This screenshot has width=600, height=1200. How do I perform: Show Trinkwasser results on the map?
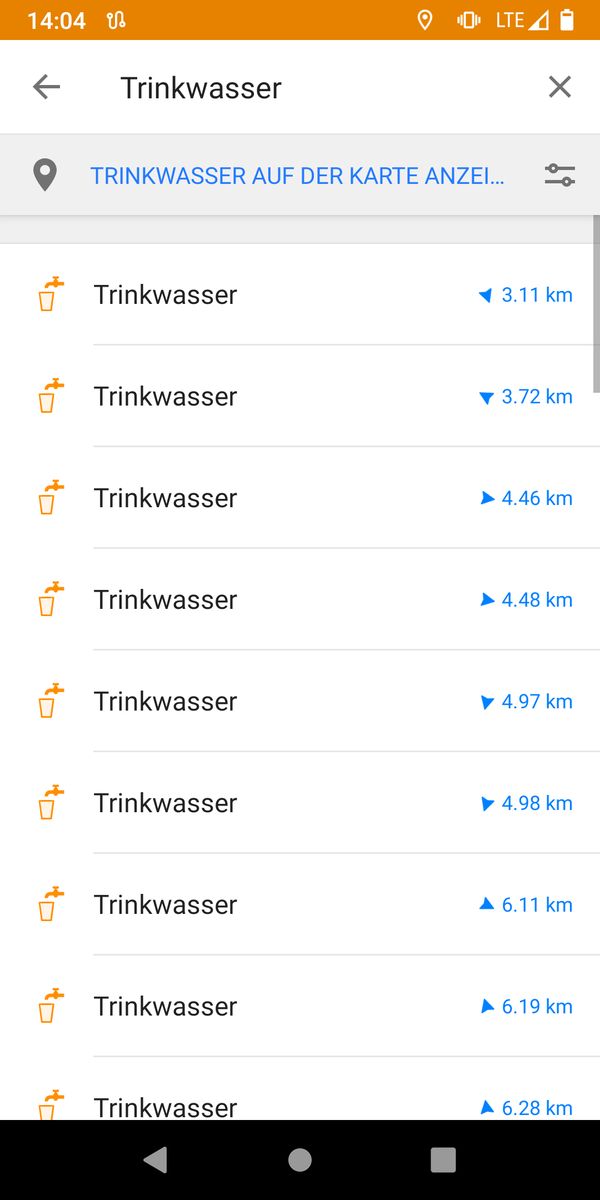[297, 176]
